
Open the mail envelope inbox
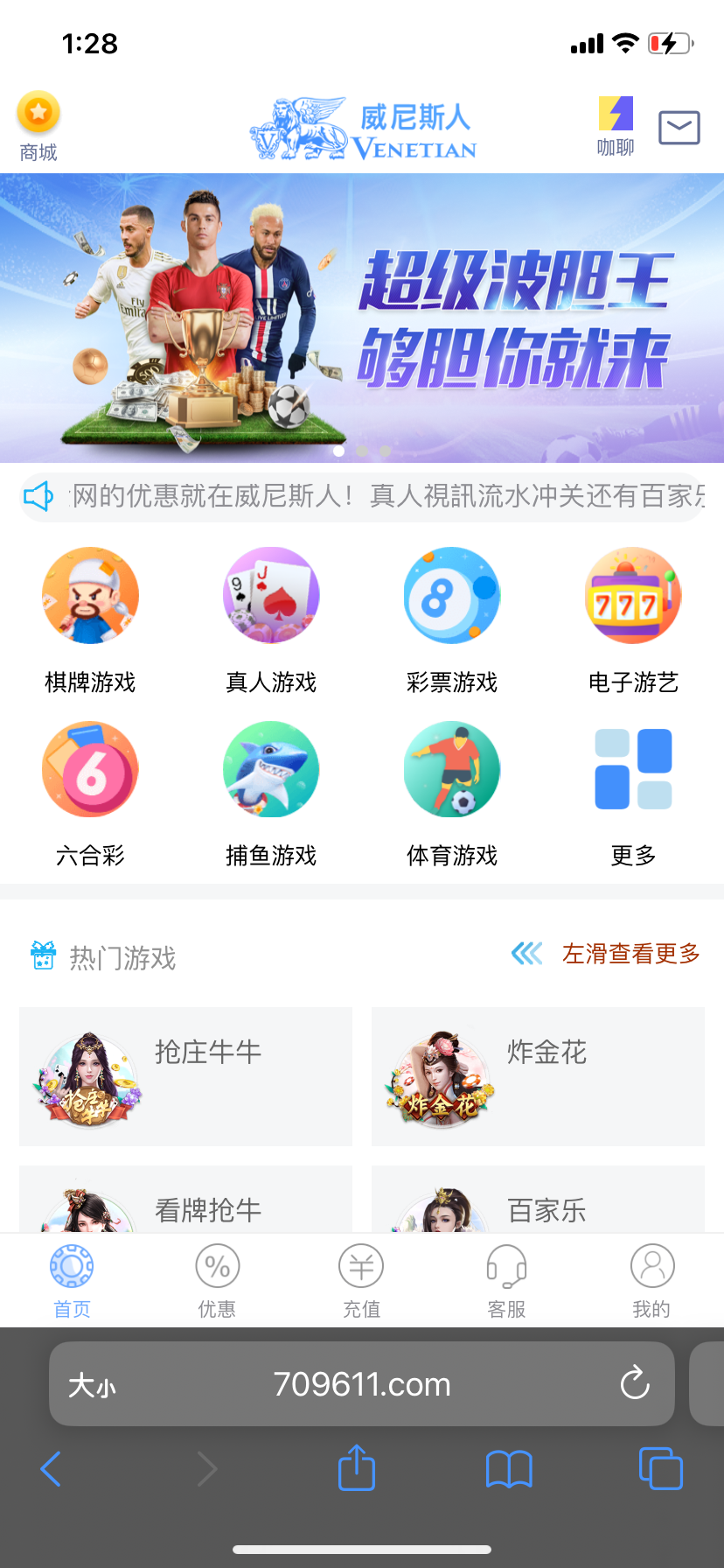click(679, 128)
